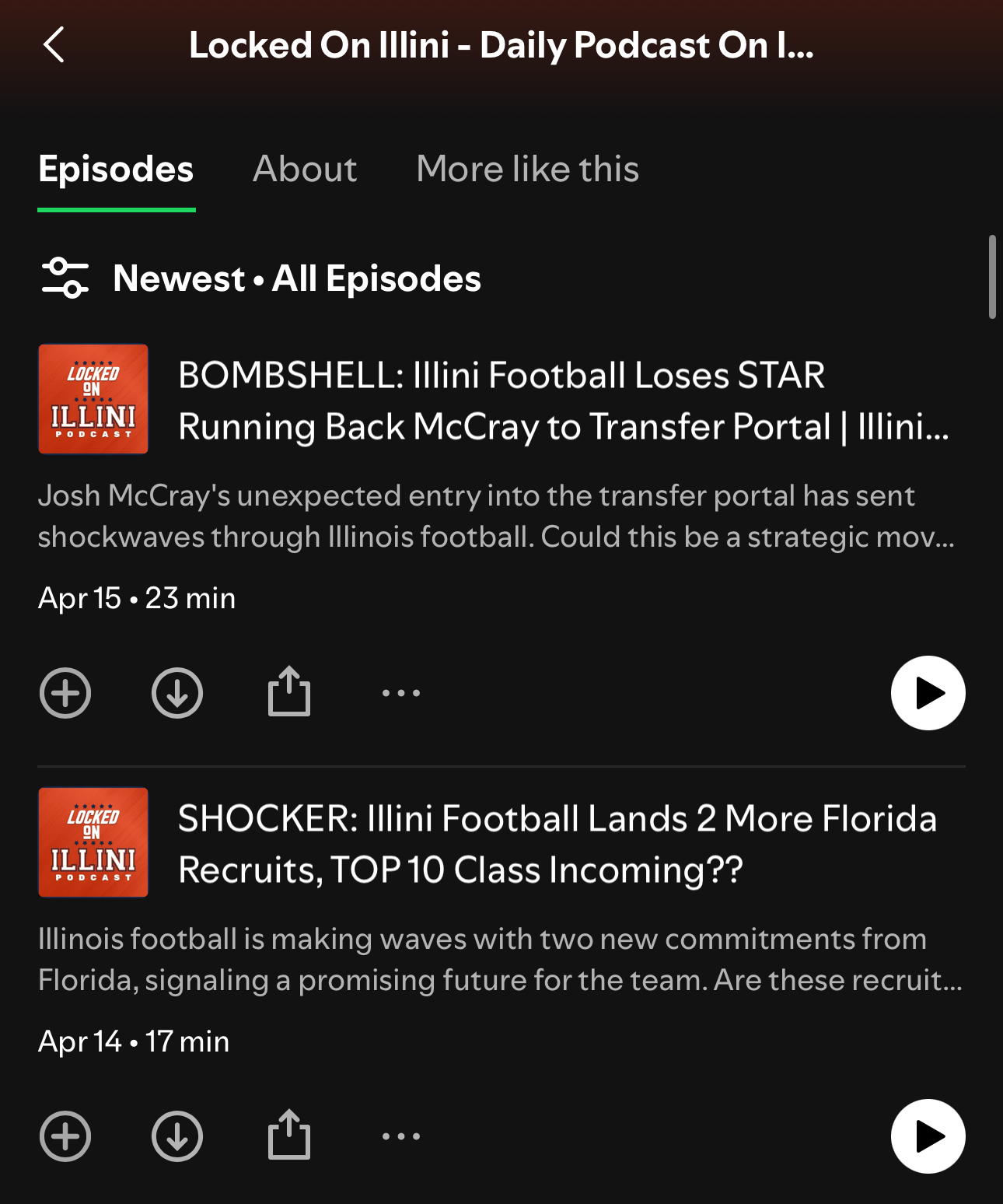This screenshot has height=1204, width=1003.
Task: Add the Apr 15 episode to your library
Action: click(x=65, y=692)
